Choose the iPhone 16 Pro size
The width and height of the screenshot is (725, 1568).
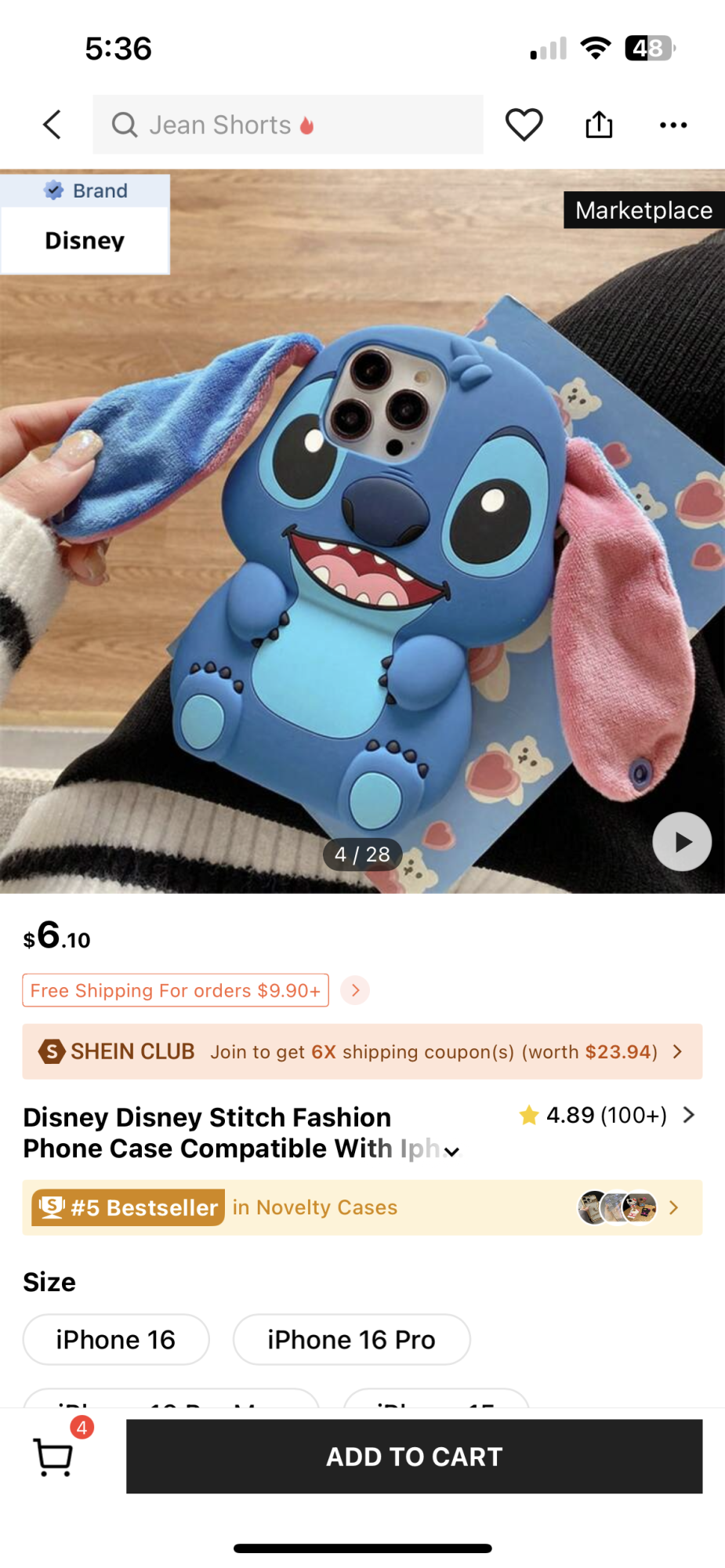(351, 1339)
